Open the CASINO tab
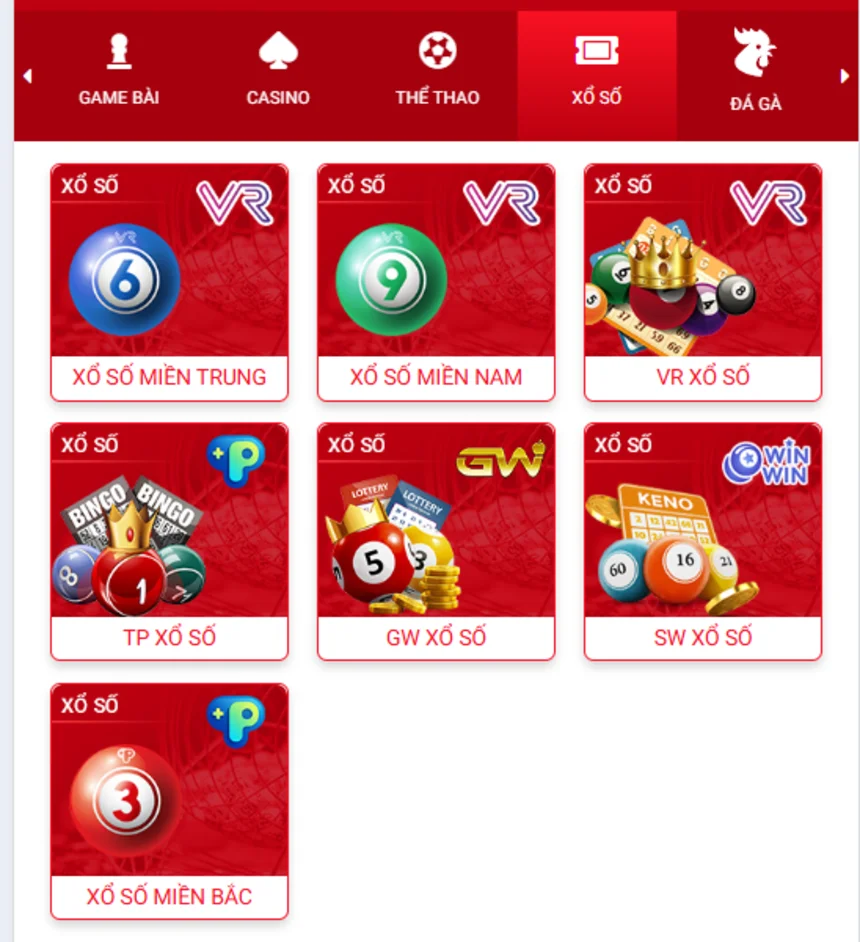 point(278,73)
